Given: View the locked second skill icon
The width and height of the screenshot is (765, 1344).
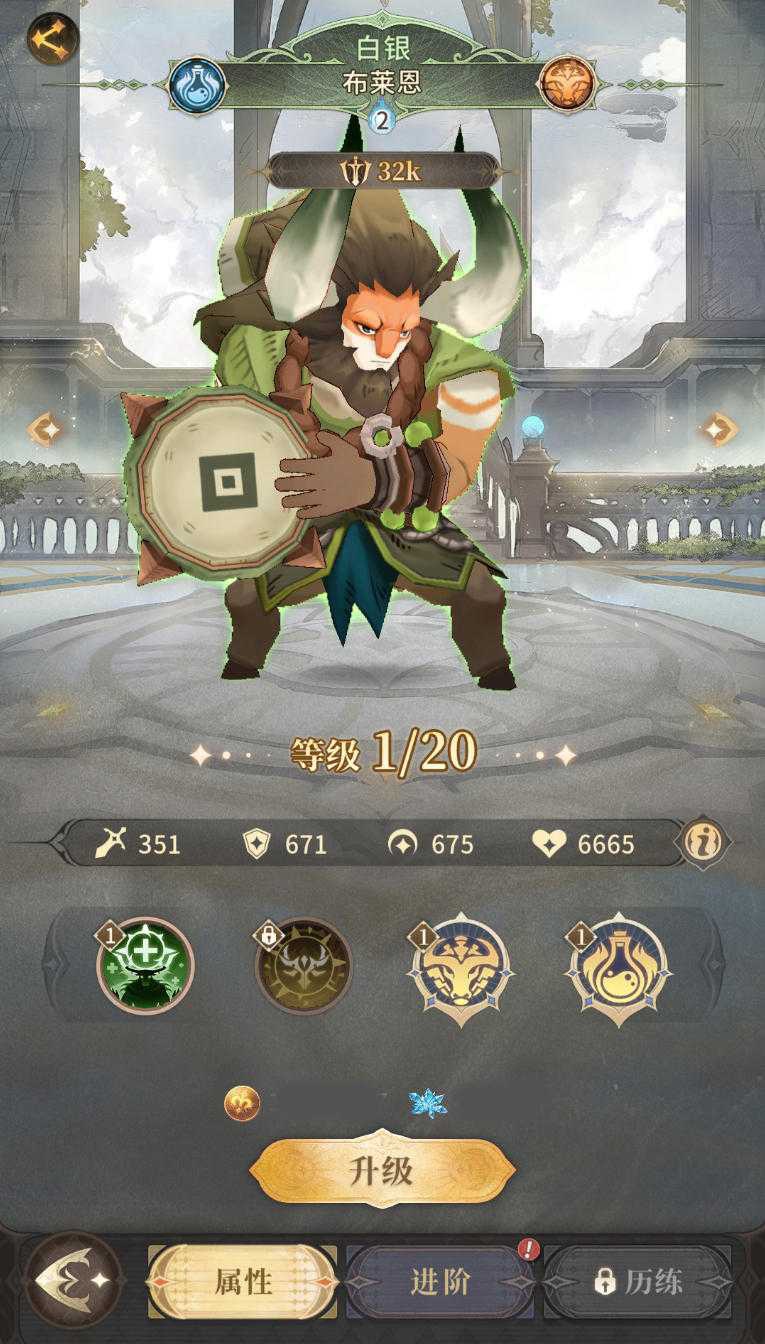Looking at the screenshot, I should point(303,966).
